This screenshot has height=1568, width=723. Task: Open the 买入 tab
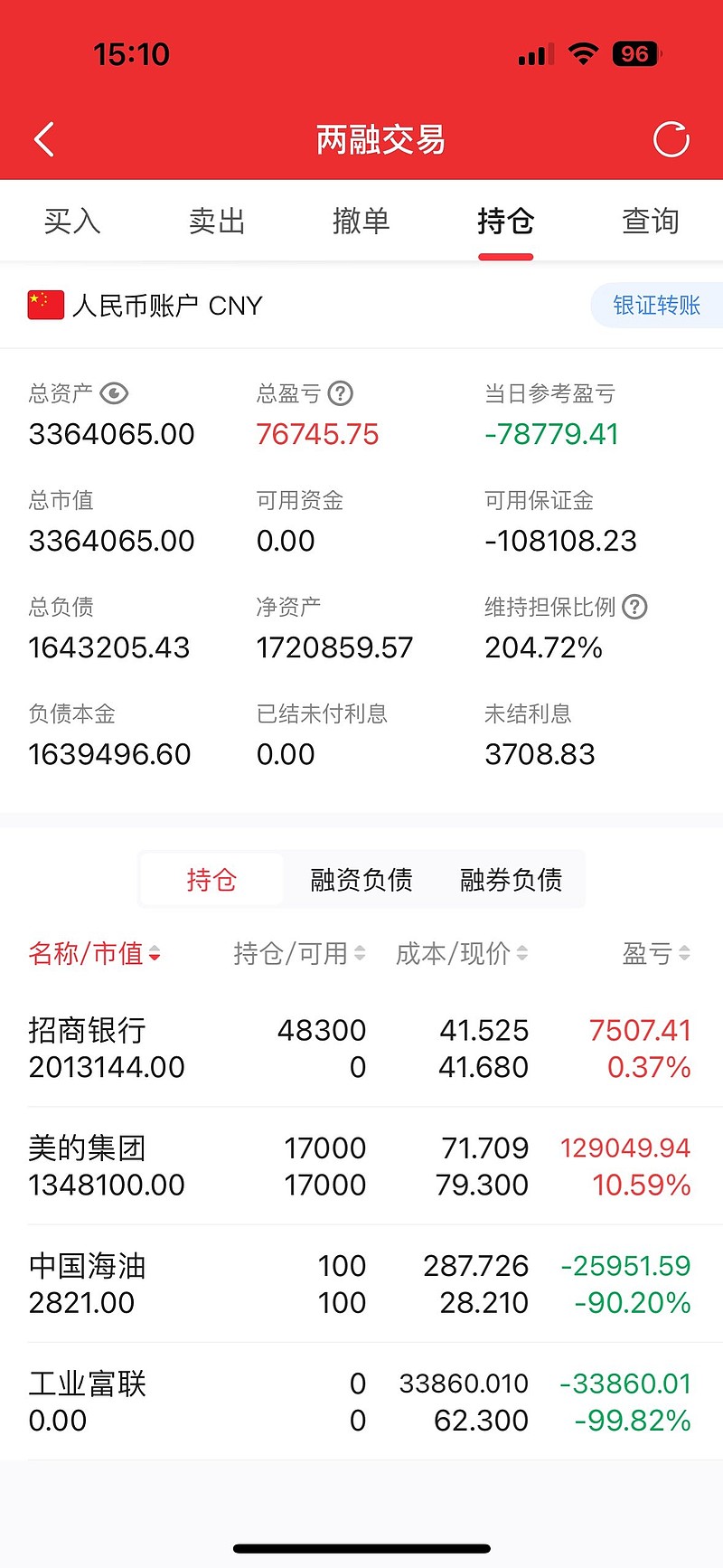coord(71,221)
